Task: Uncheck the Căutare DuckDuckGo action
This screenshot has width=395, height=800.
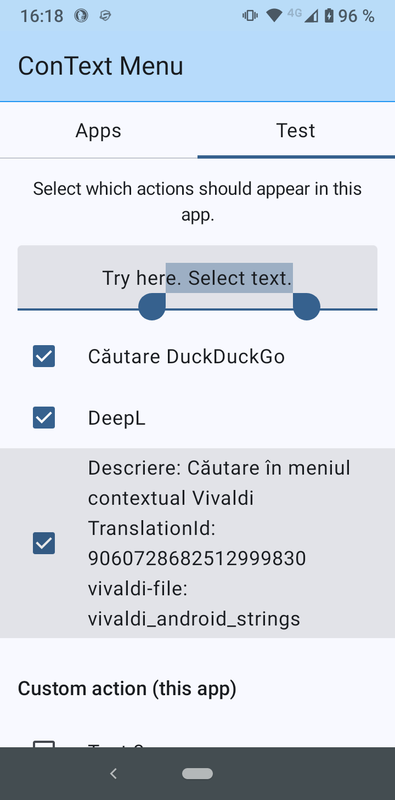Action: click(x=44, y=356)
